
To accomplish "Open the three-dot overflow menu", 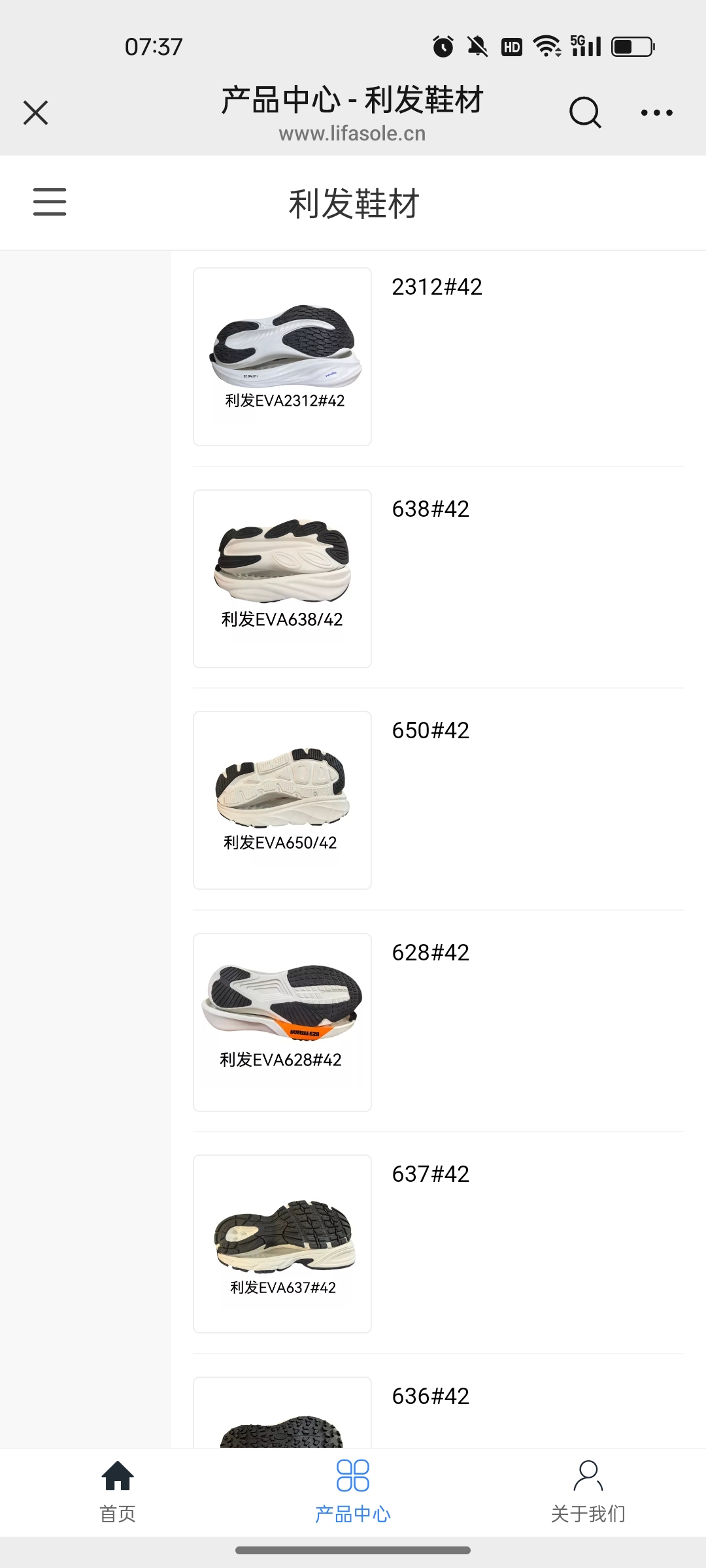I will click(656, 112).
